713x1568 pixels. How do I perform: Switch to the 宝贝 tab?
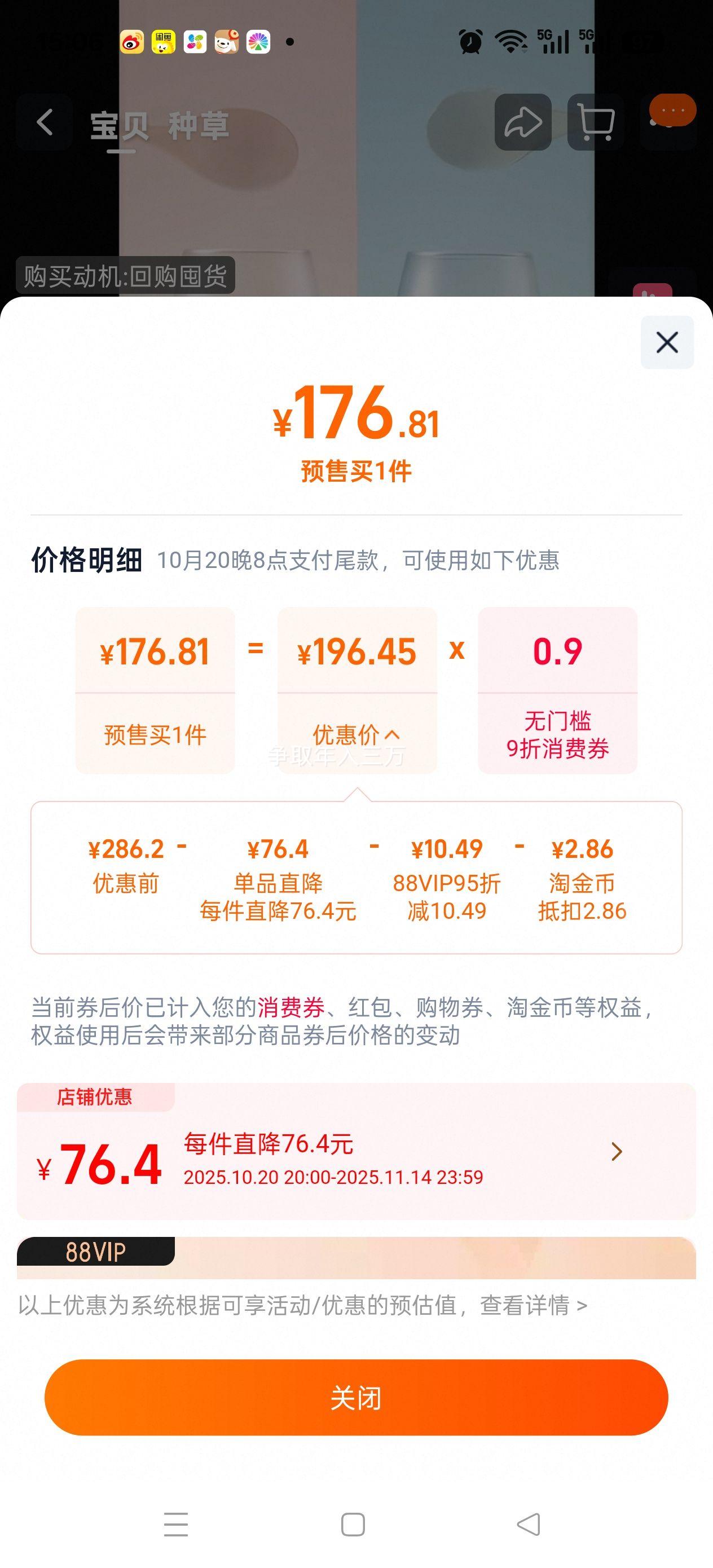coord(118,126)
